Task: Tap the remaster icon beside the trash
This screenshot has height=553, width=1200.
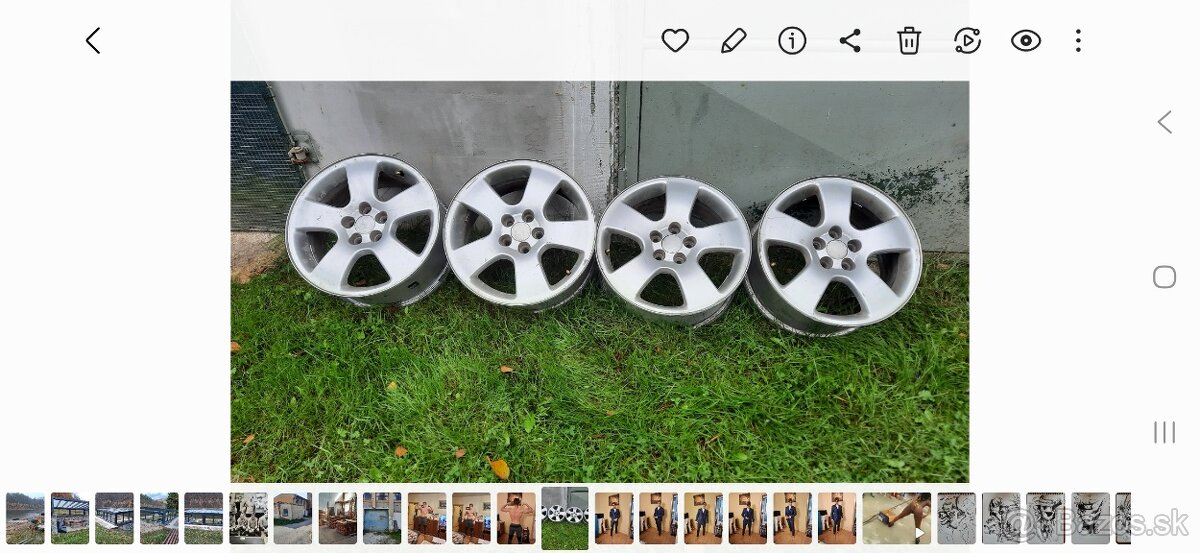Action: (x=967, y=41)
